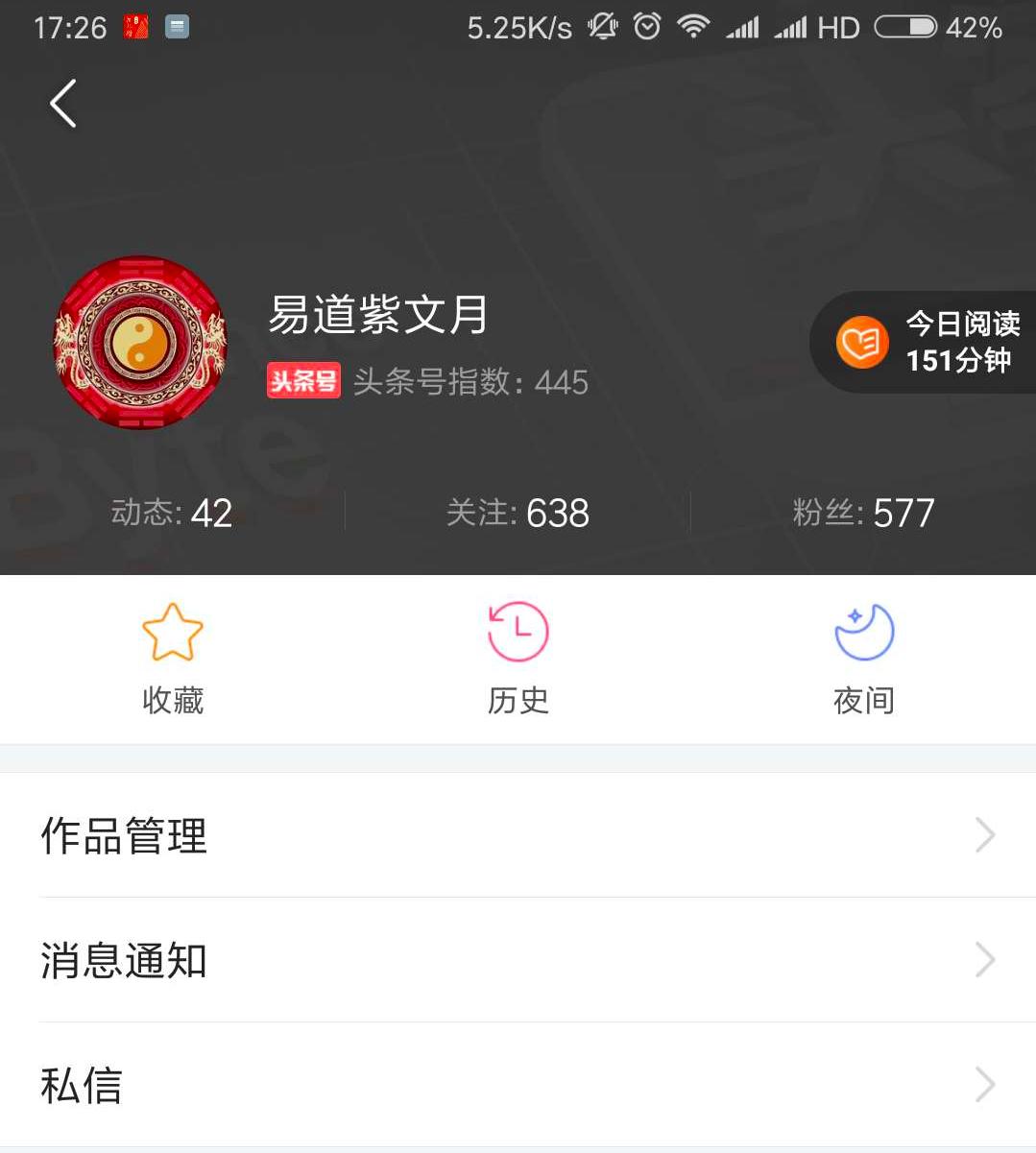Expand the 消息通知 row chevron
Screen dimensions: 1036x1153
(x=984, y=960)
